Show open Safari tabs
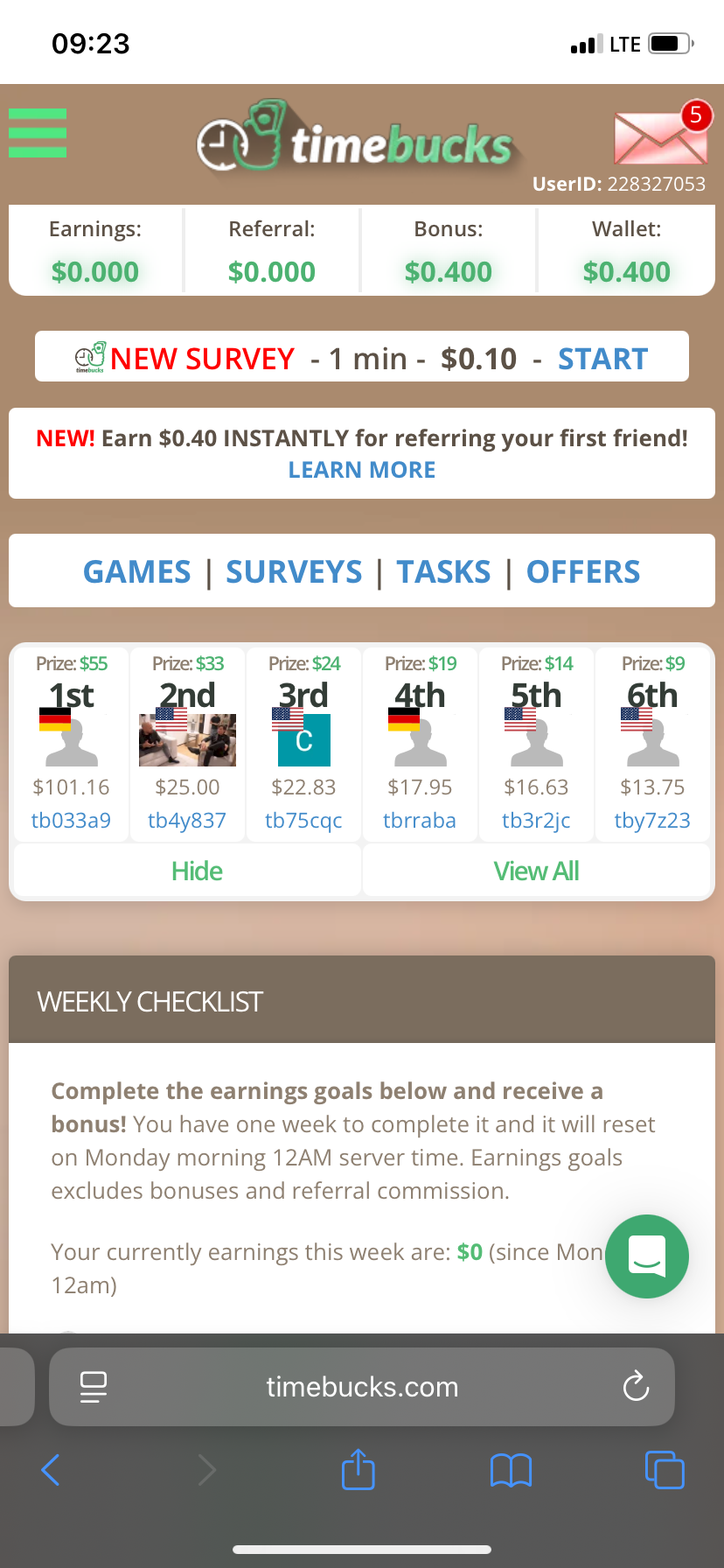The height and width of the screenshot is (1568, 724). point(665,1470)
